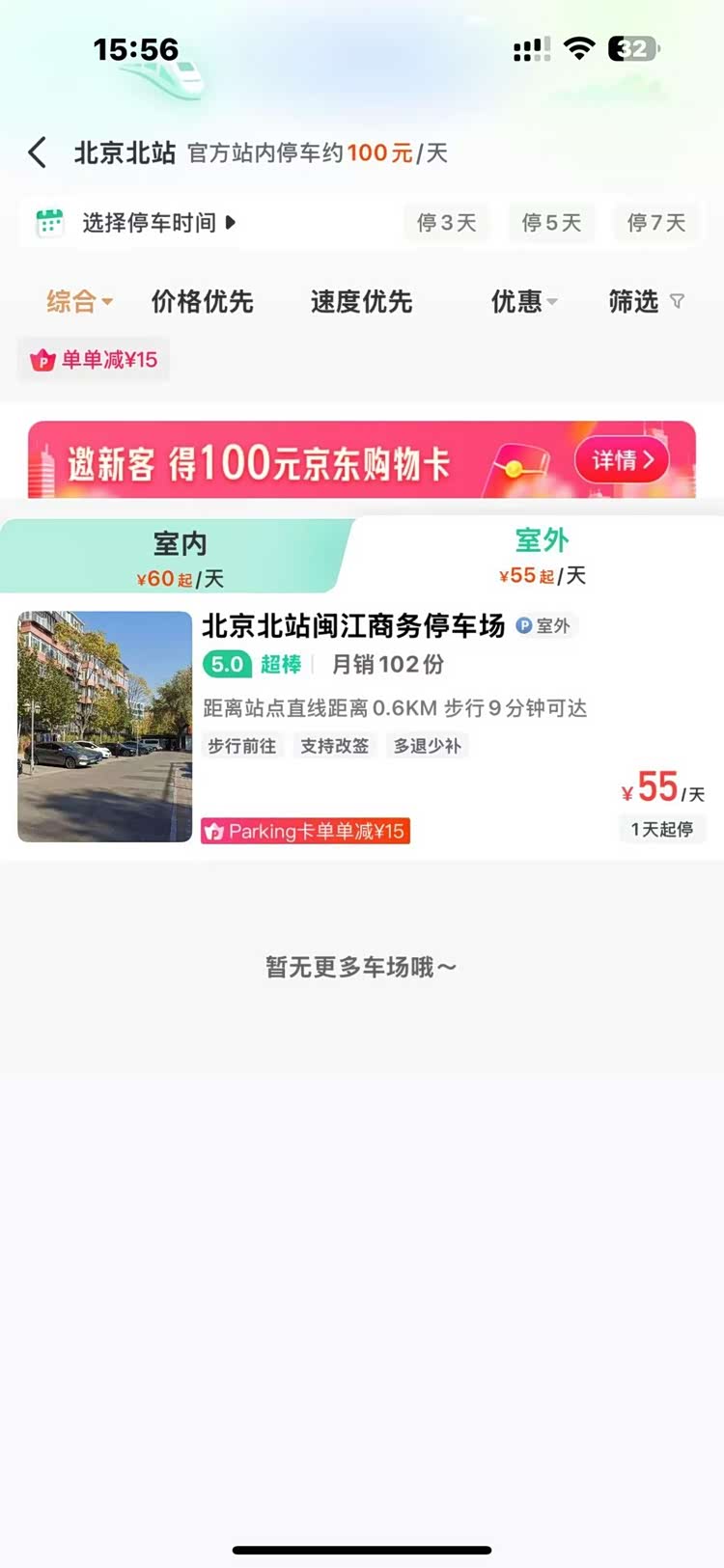Open 北京北站闽江商务停车场 listing

tap(353, 627)
